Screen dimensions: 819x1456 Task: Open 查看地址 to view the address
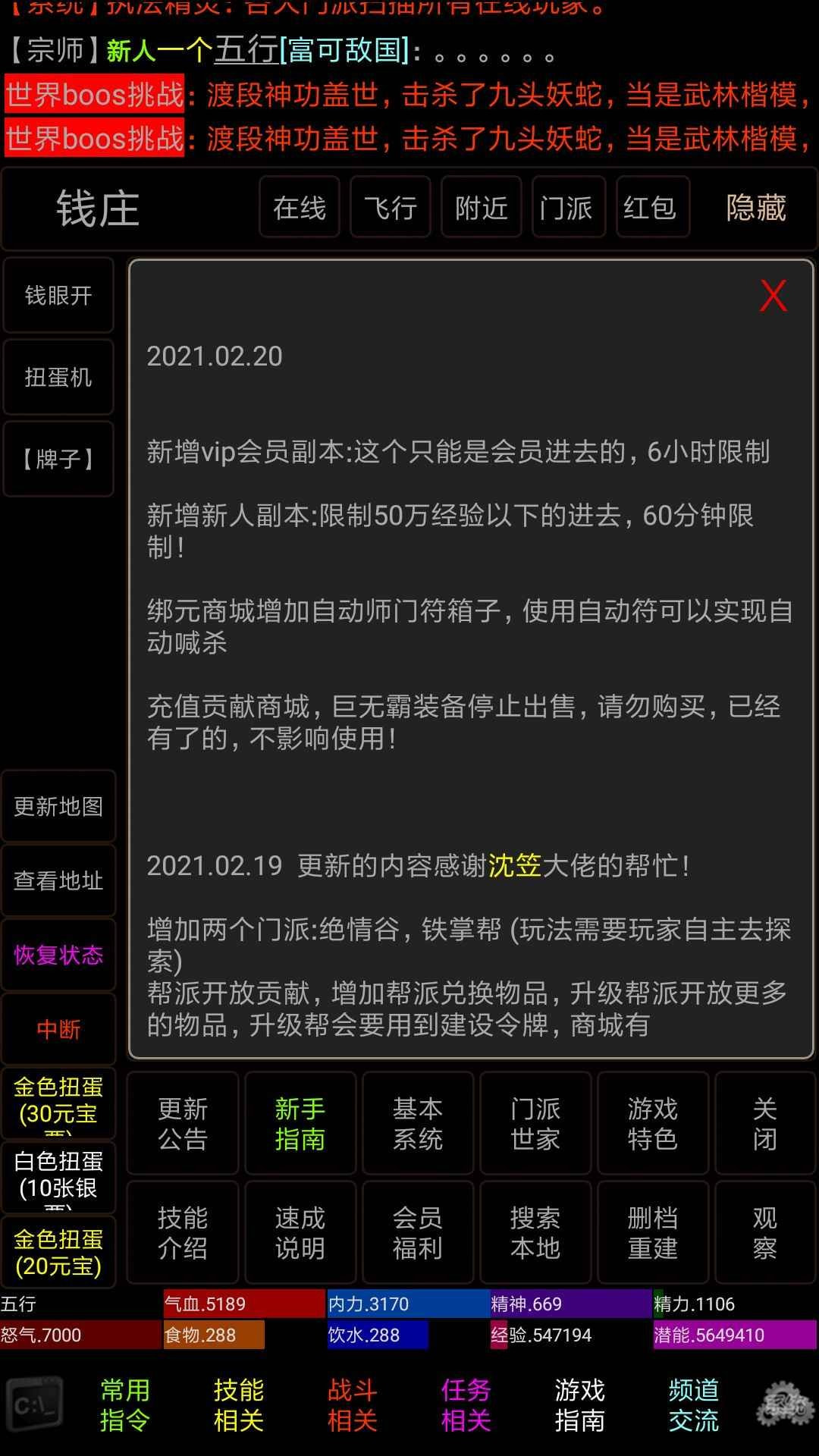(x=58, y=880)
